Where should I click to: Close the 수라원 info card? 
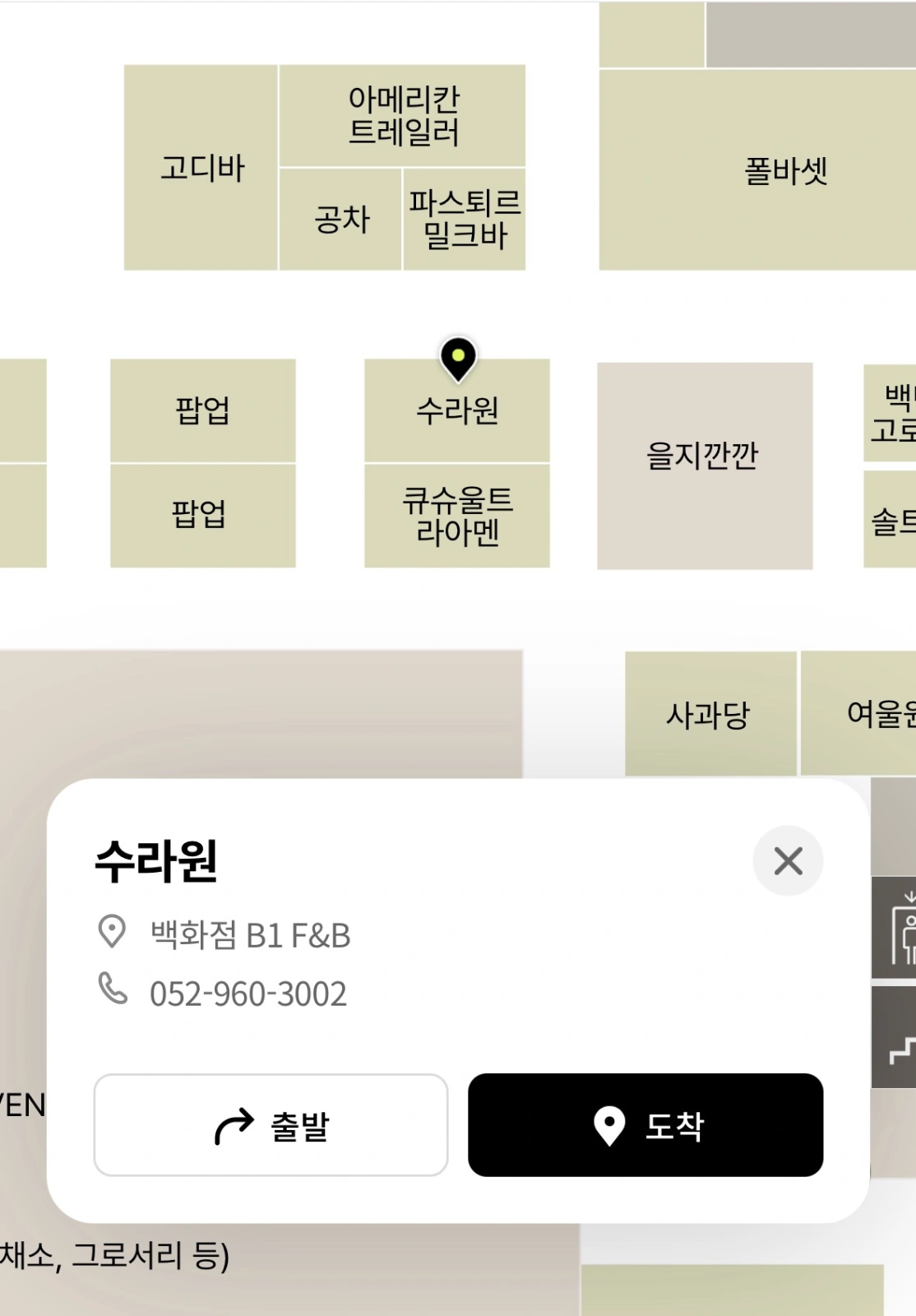click(x=788, y=861)
